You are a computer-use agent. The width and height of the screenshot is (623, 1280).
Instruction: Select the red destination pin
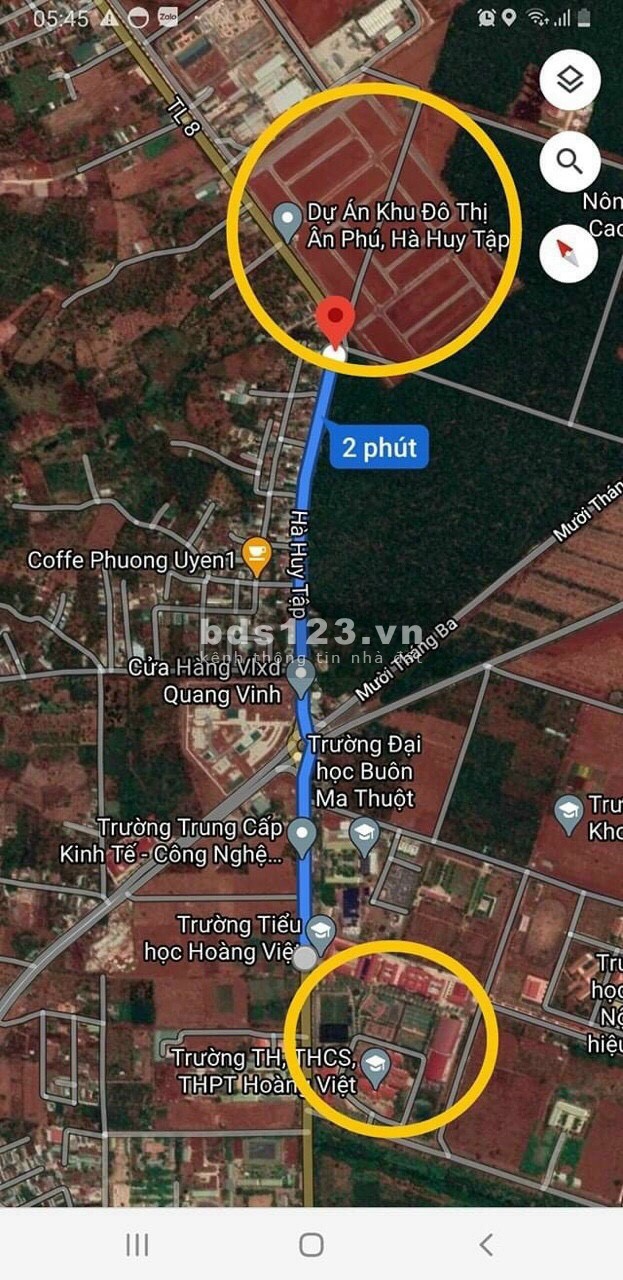(x=335, y=318)
